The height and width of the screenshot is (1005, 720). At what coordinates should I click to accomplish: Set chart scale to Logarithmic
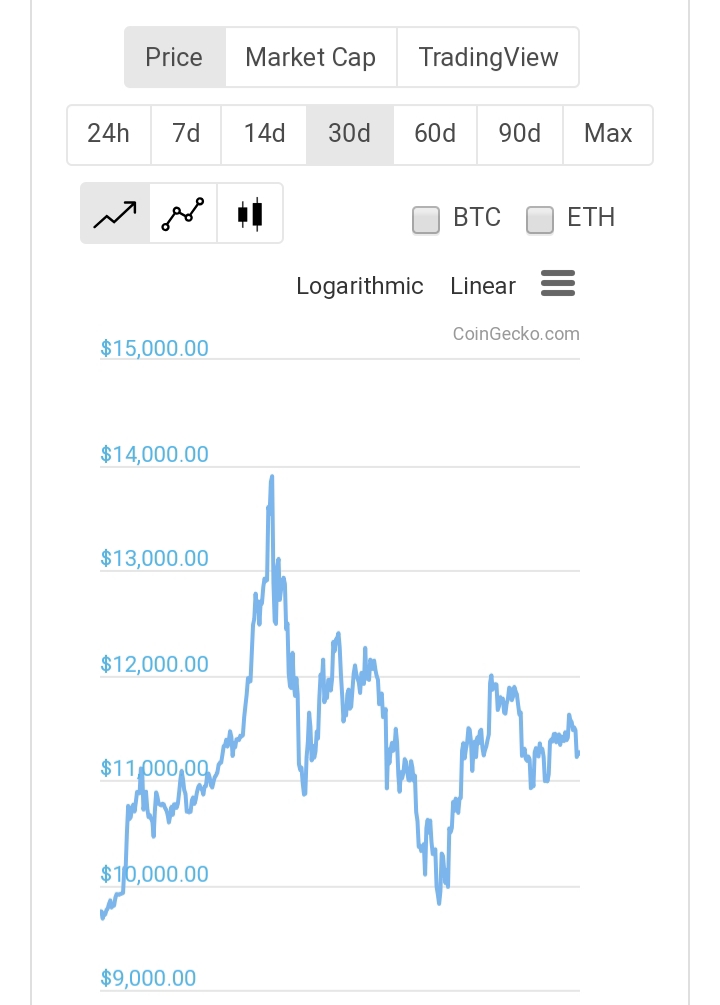click(360, 286)
